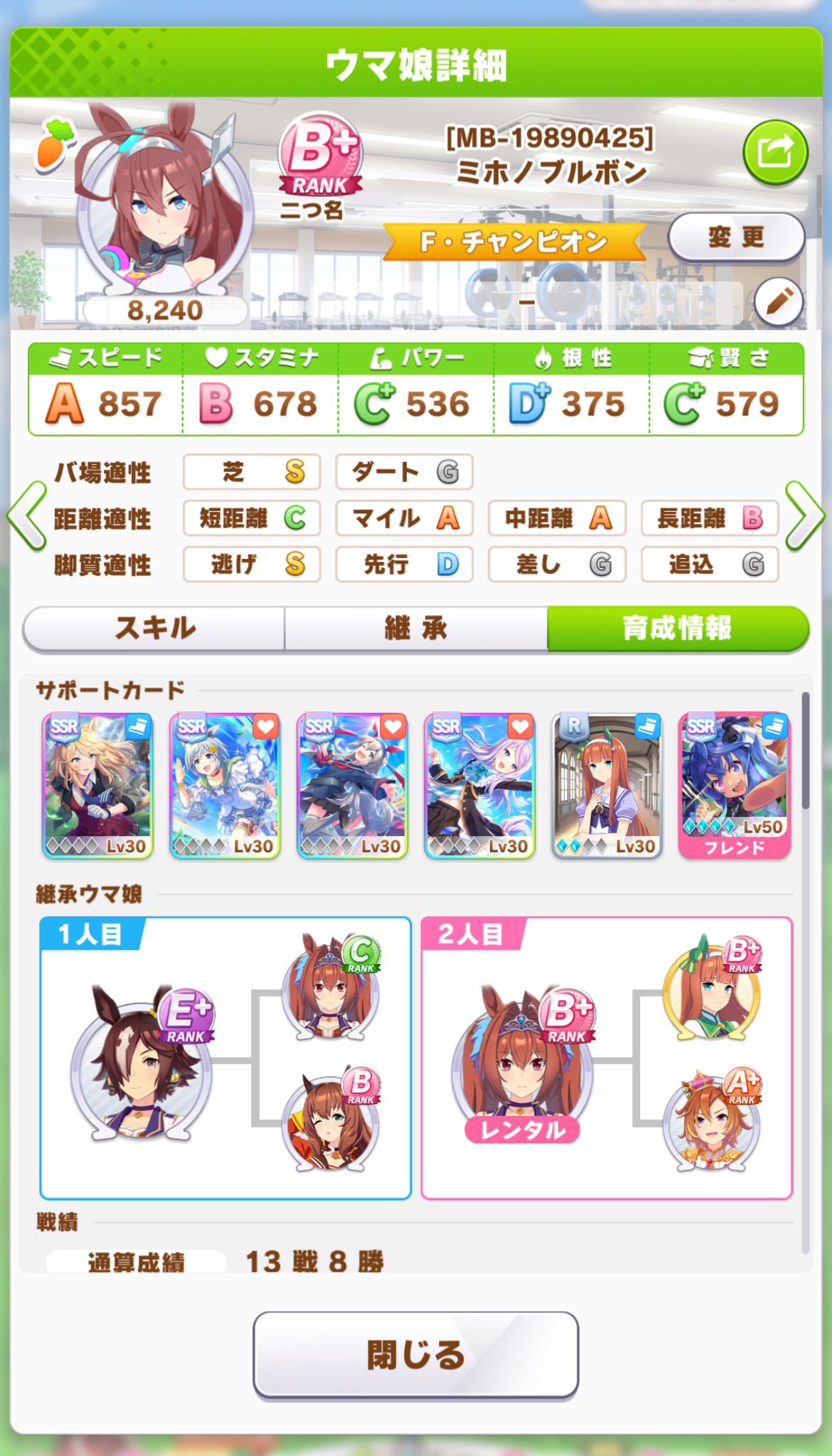Tap the green share icon
Viewport: 832px width, 1456px height.
click(x=775, y=152)
